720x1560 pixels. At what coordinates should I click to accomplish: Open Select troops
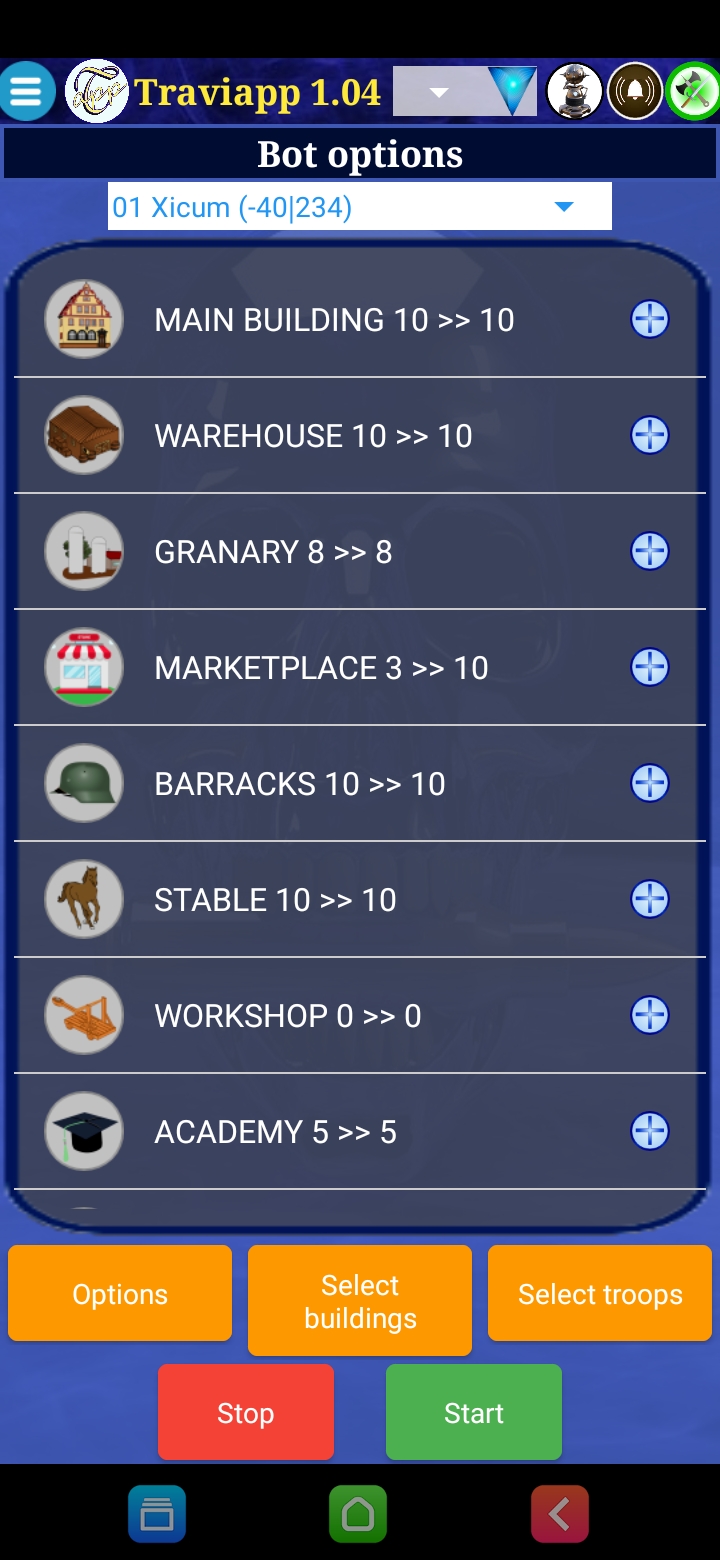coord(600,1294)
